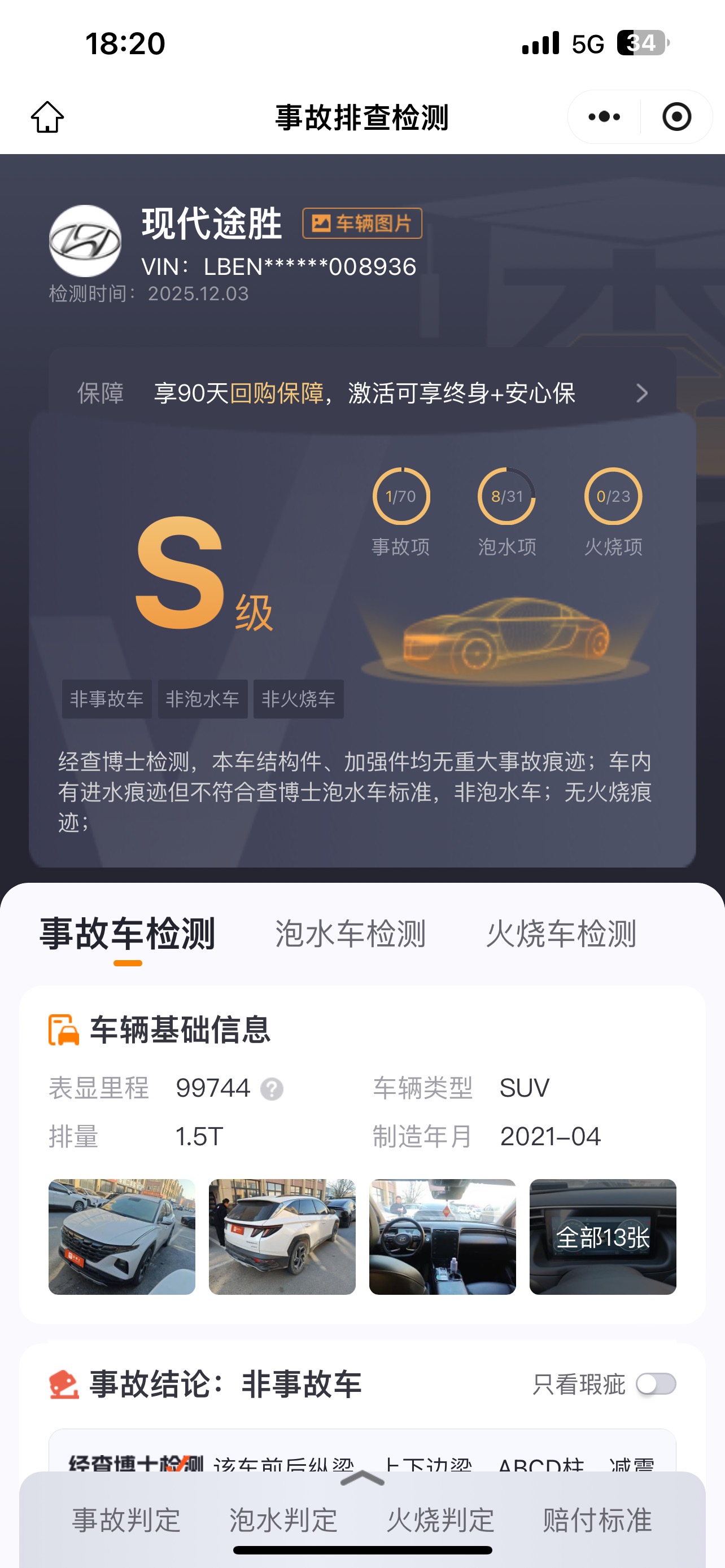Open 赔付标准 in the bottom bar
This screenshot has width=725, height=1568.
coord(597,1520)
